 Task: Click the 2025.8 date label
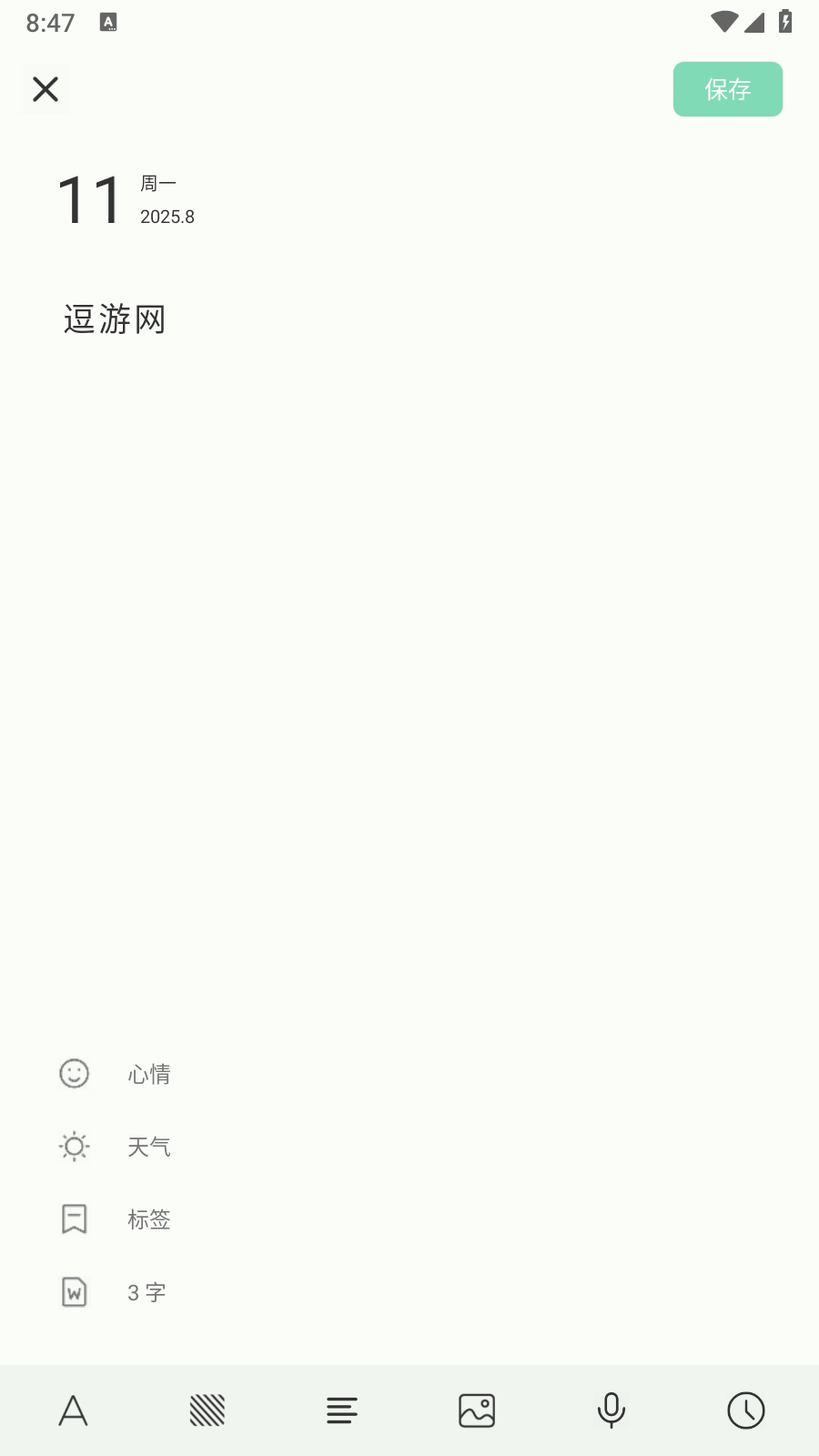tap(166, 217)
